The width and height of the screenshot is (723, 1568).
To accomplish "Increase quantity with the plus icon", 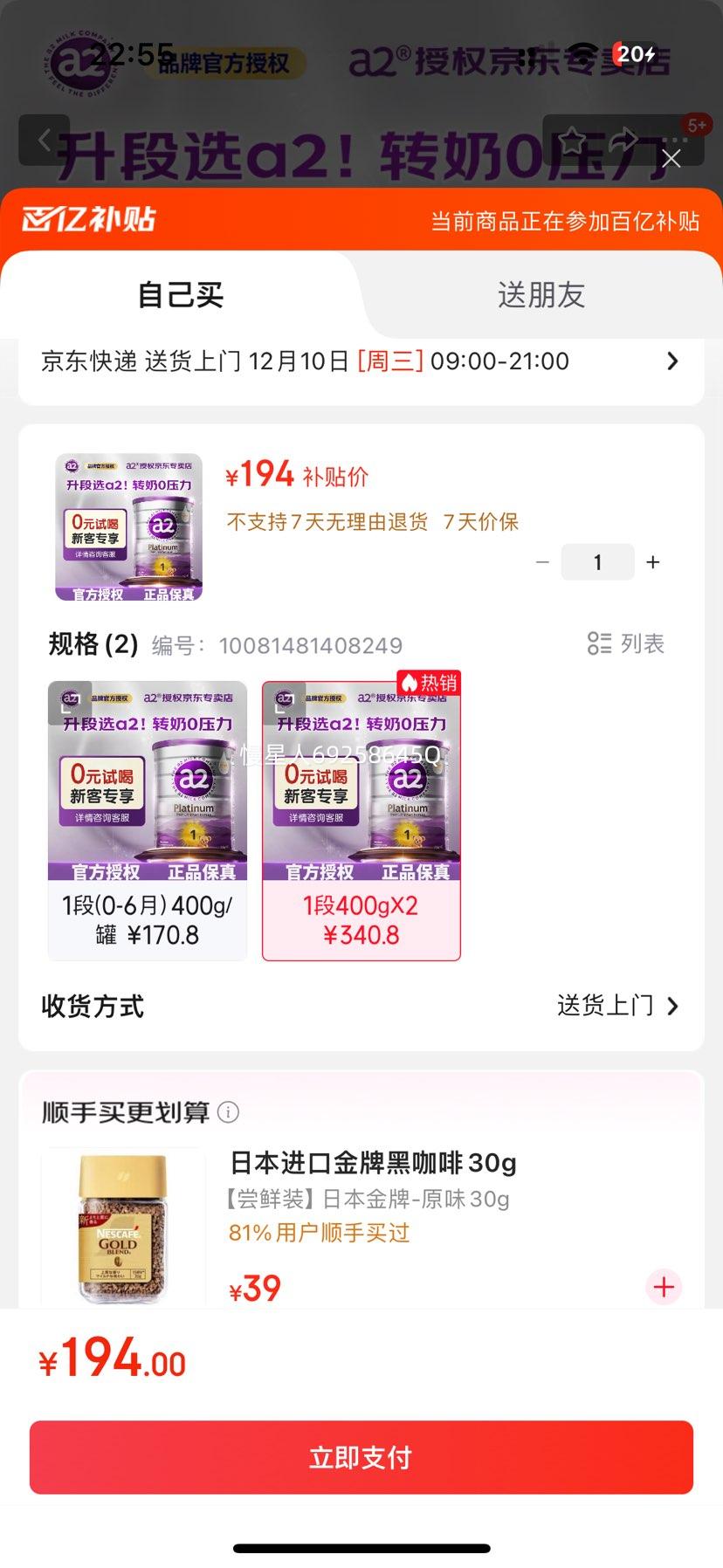I will pos(652,562).
